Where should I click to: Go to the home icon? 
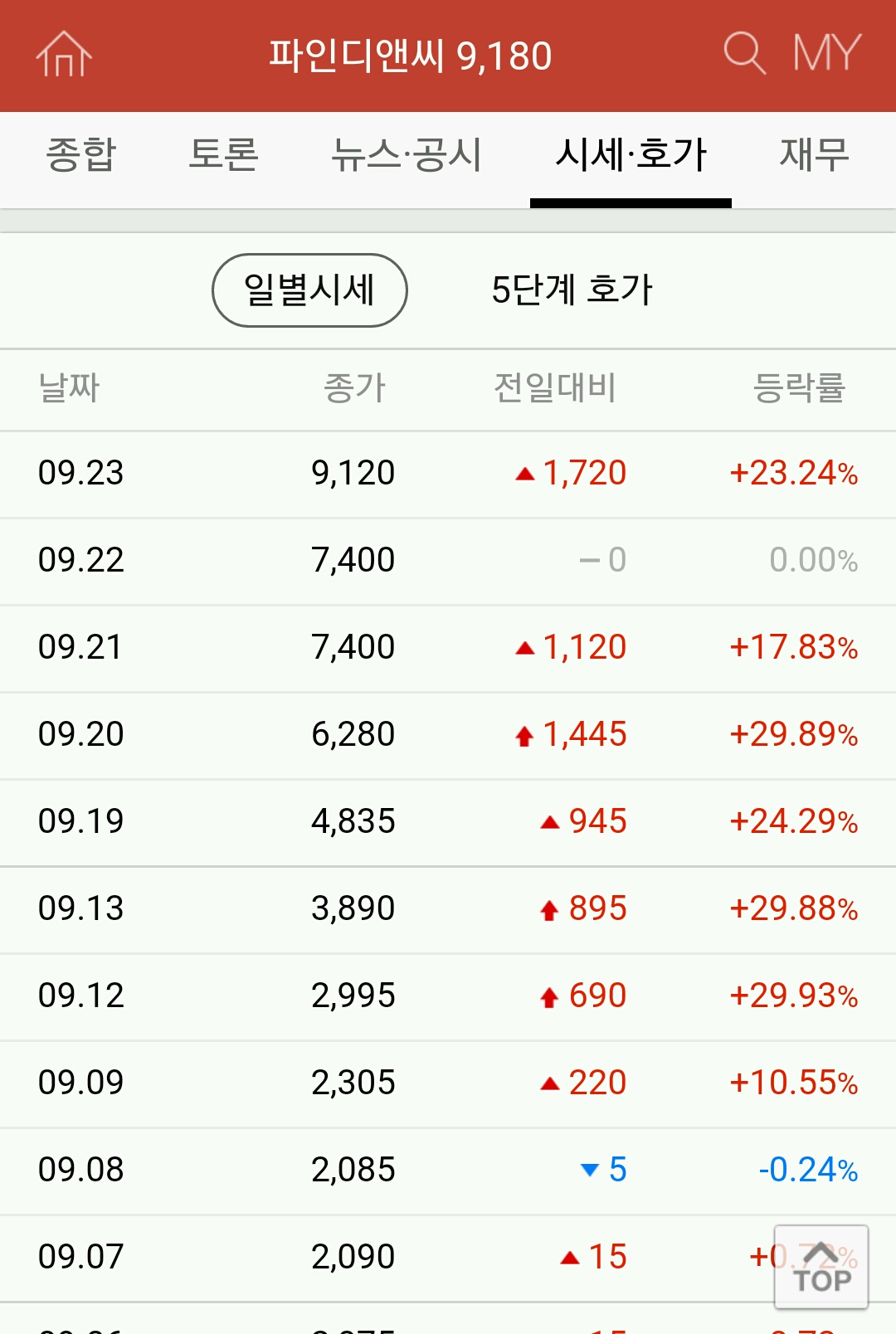pos(64,55)
